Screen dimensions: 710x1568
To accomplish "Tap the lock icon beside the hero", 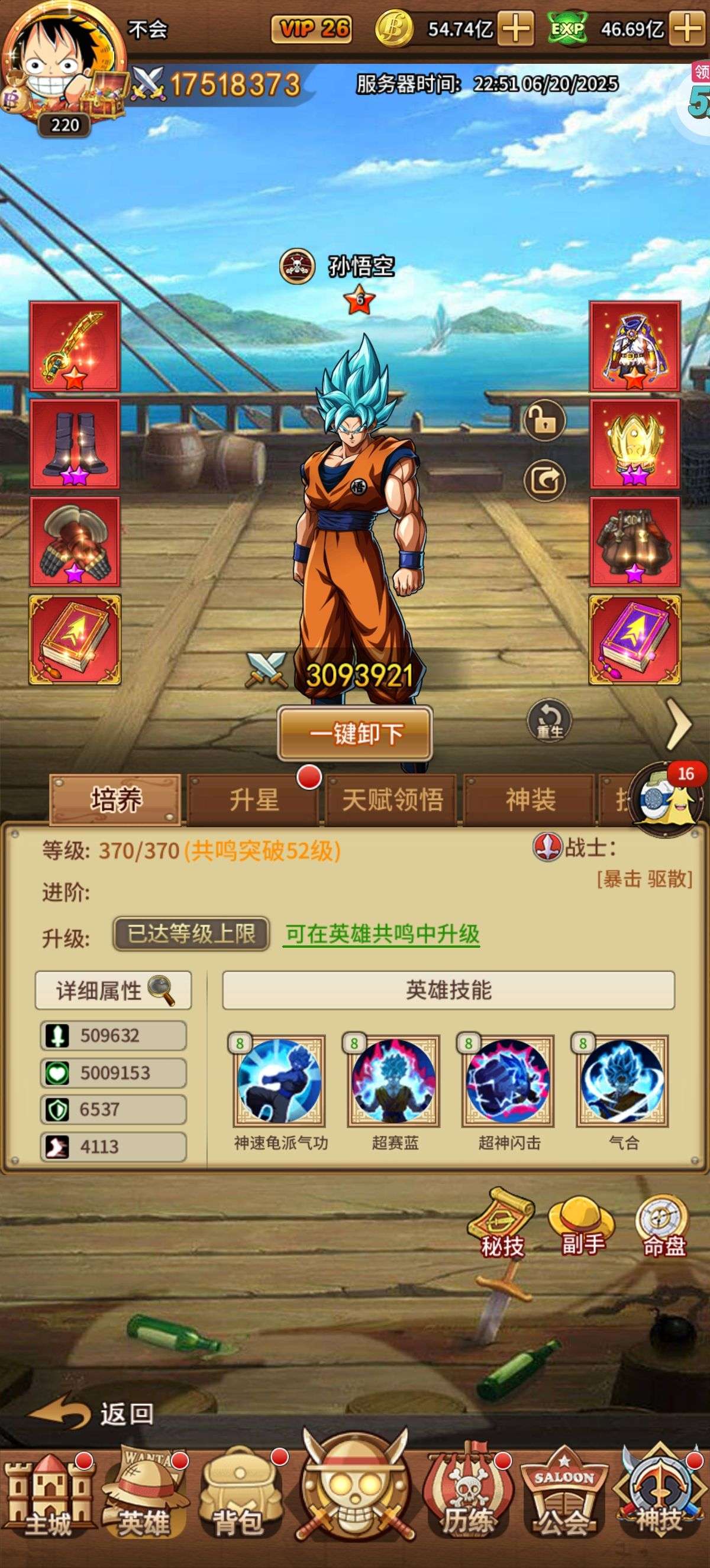I will click(x=544, y=420).
